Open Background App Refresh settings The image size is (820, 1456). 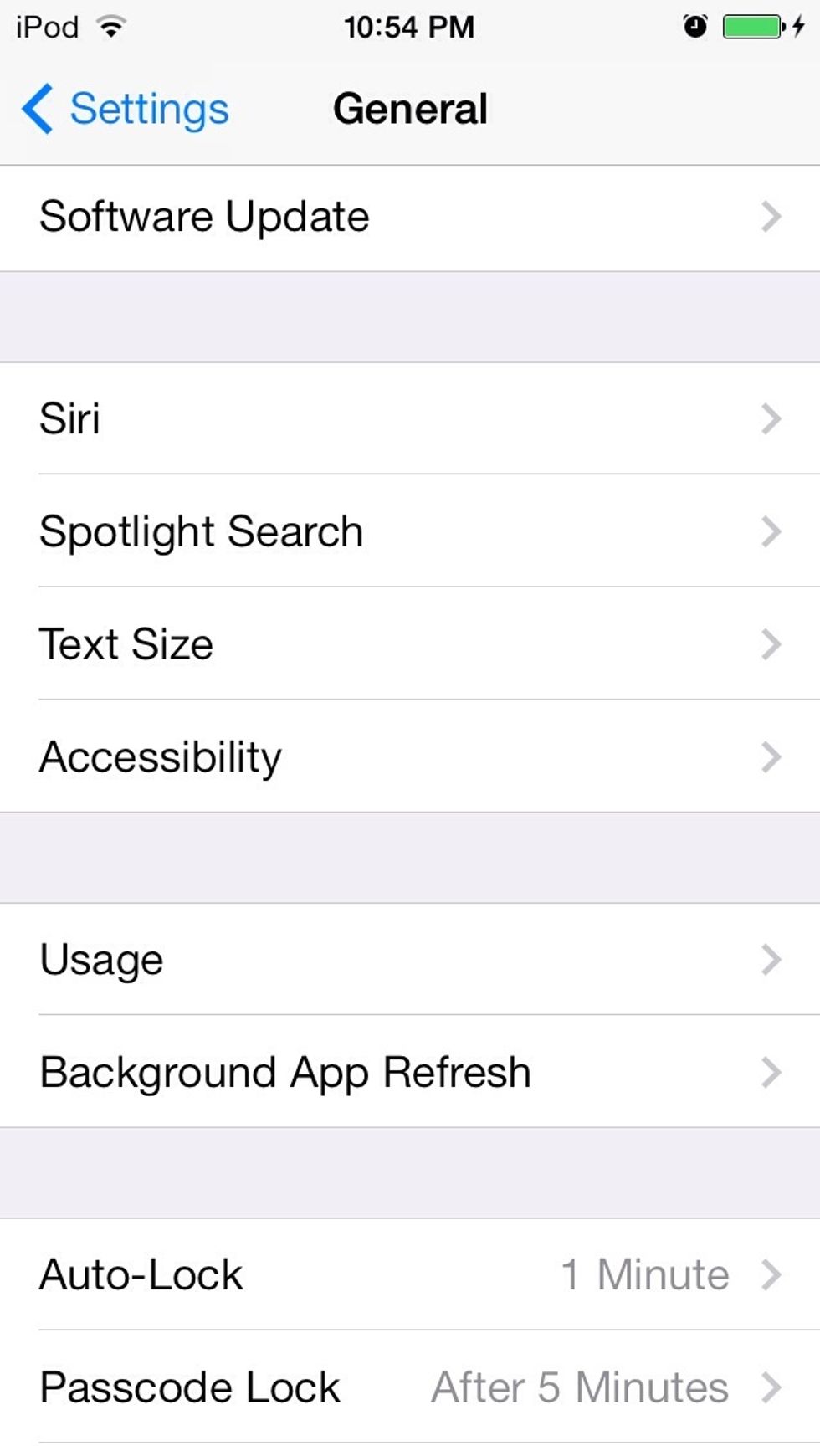point(284,1071)
